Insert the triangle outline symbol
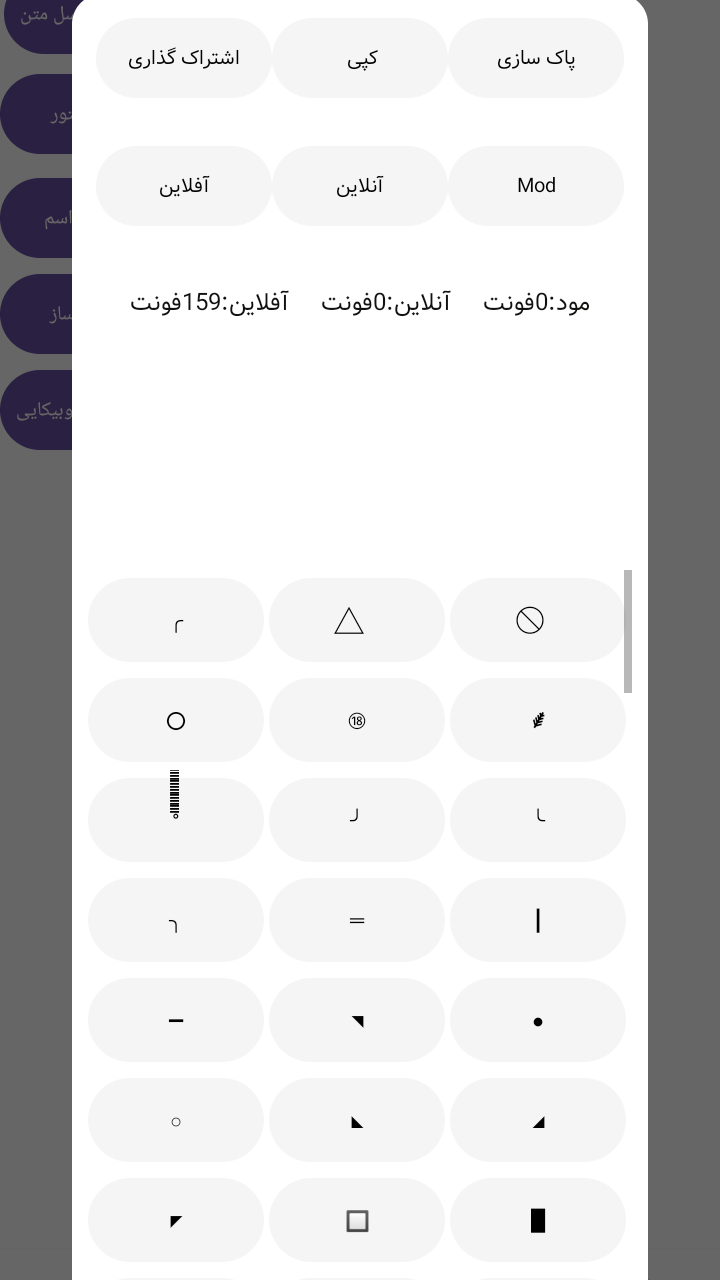 (357, 620)
